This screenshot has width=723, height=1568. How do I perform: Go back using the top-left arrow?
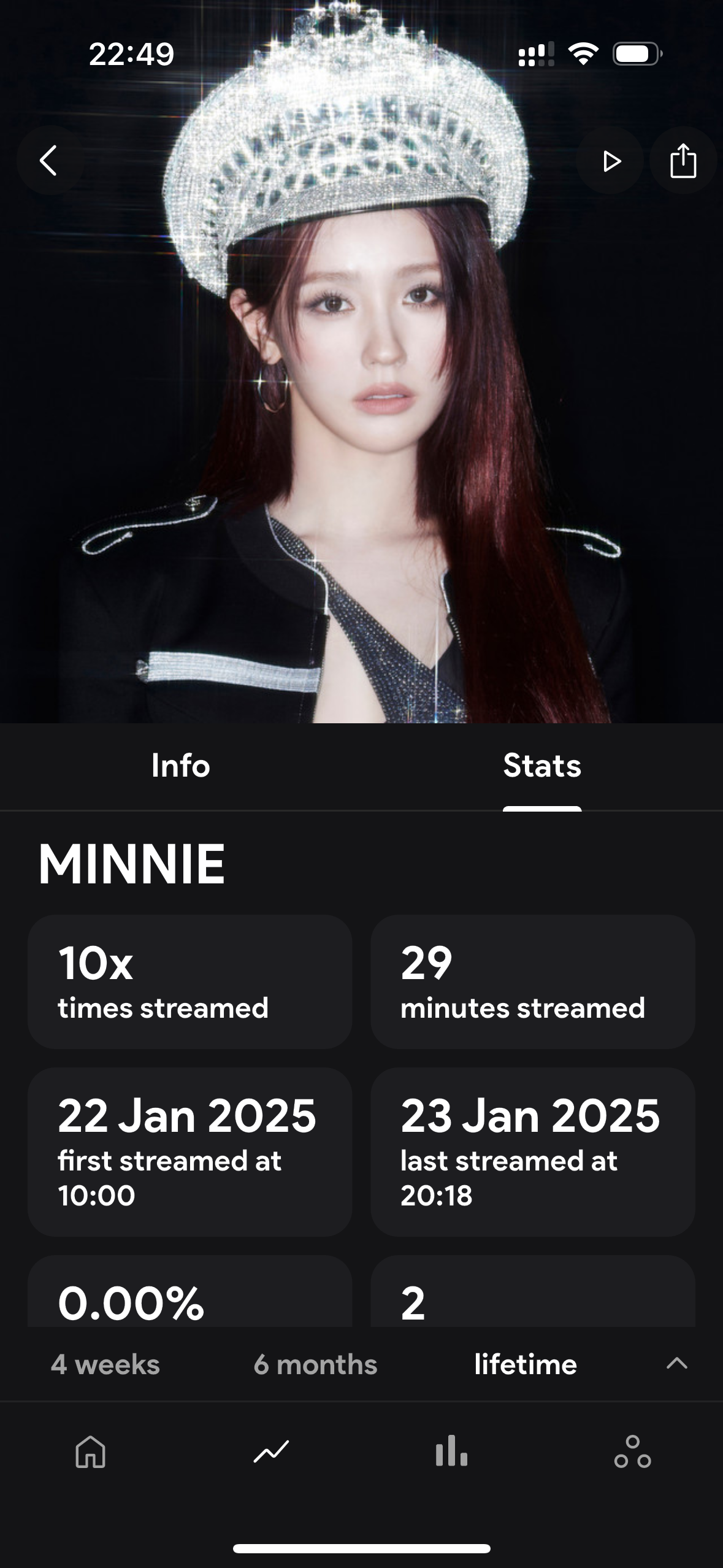[49, 161]
